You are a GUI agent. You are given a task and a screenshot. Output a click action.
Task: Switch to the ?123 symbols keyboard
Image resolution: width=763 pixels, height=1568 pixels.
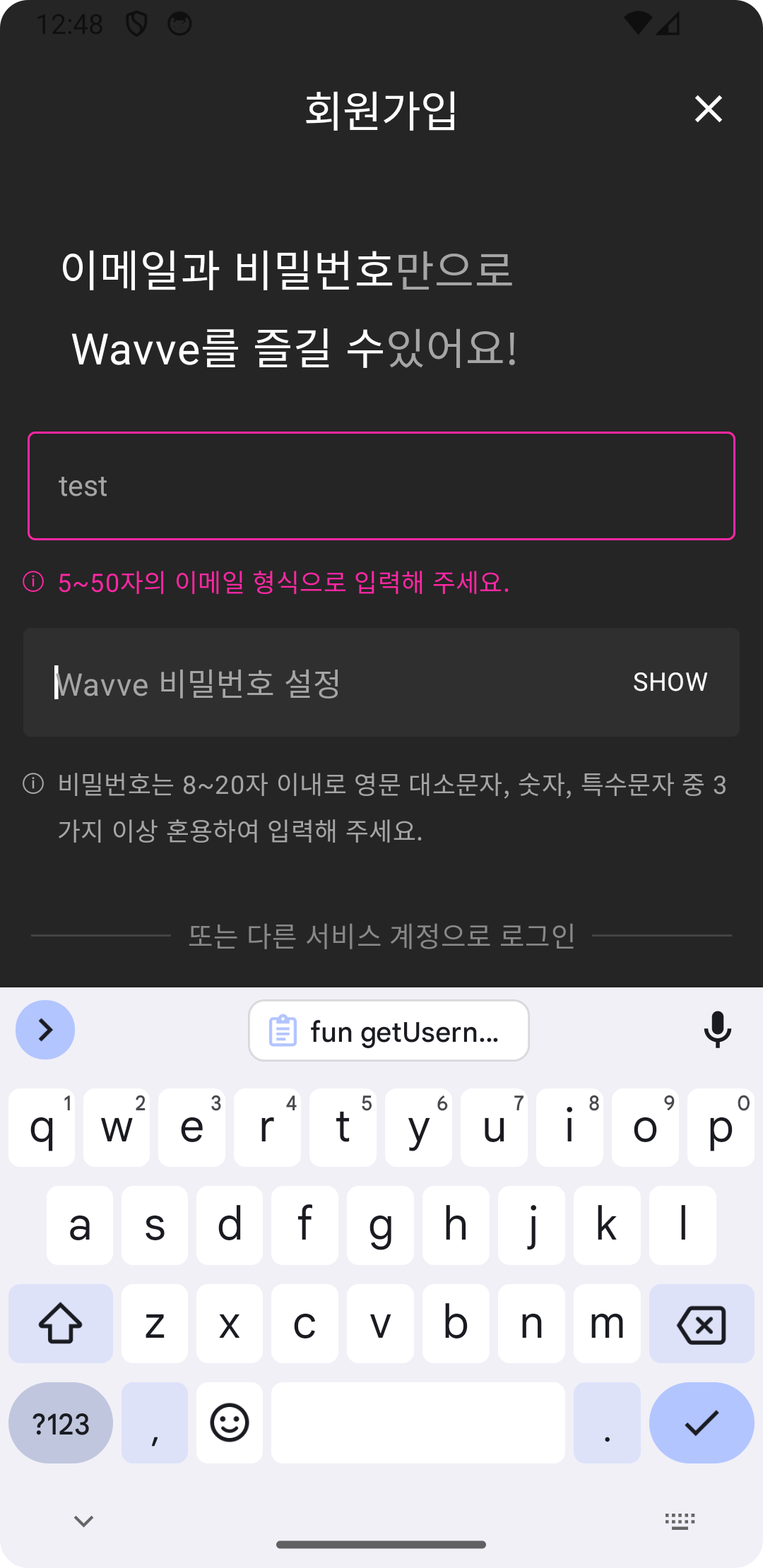click(61, 1423)
